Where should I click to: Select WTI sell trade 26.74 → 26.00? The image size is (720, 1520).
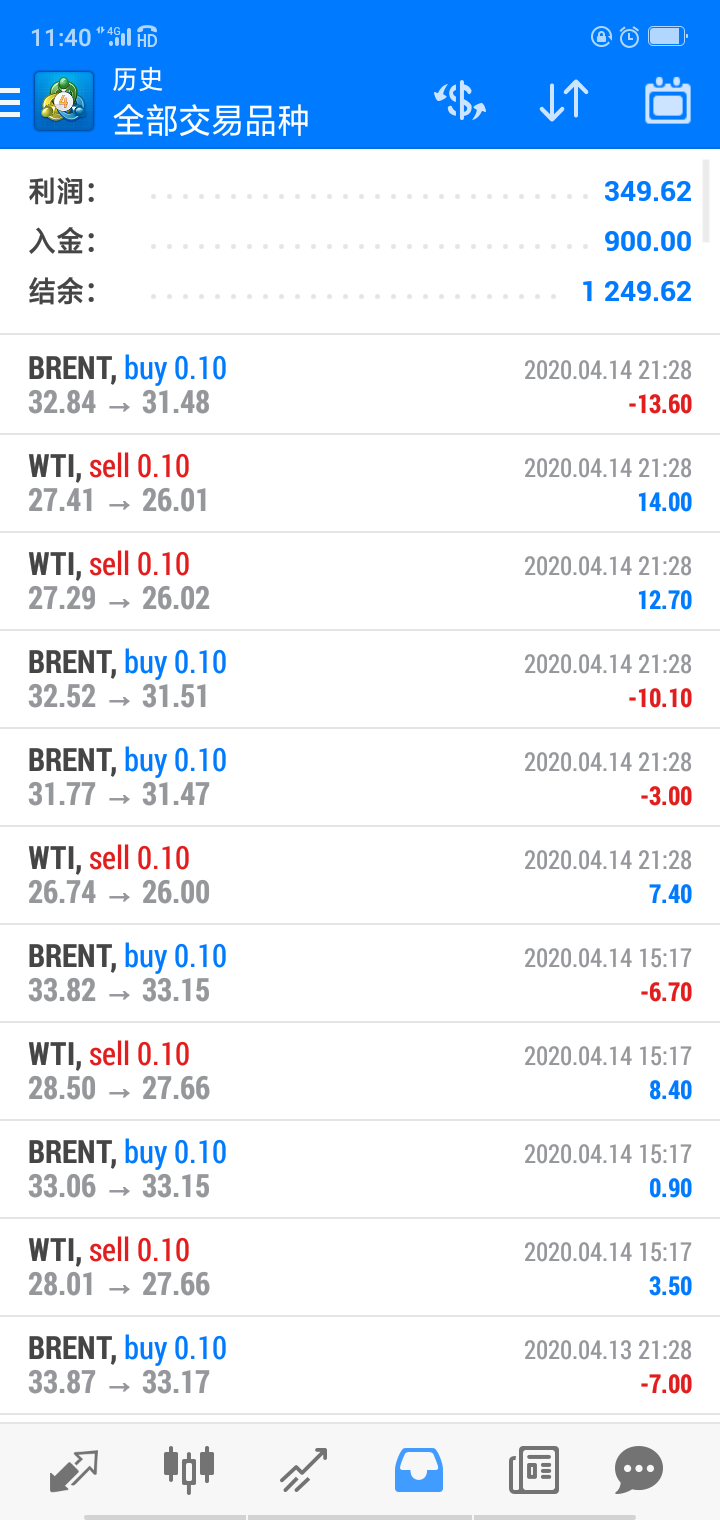(x=360, y=875)
